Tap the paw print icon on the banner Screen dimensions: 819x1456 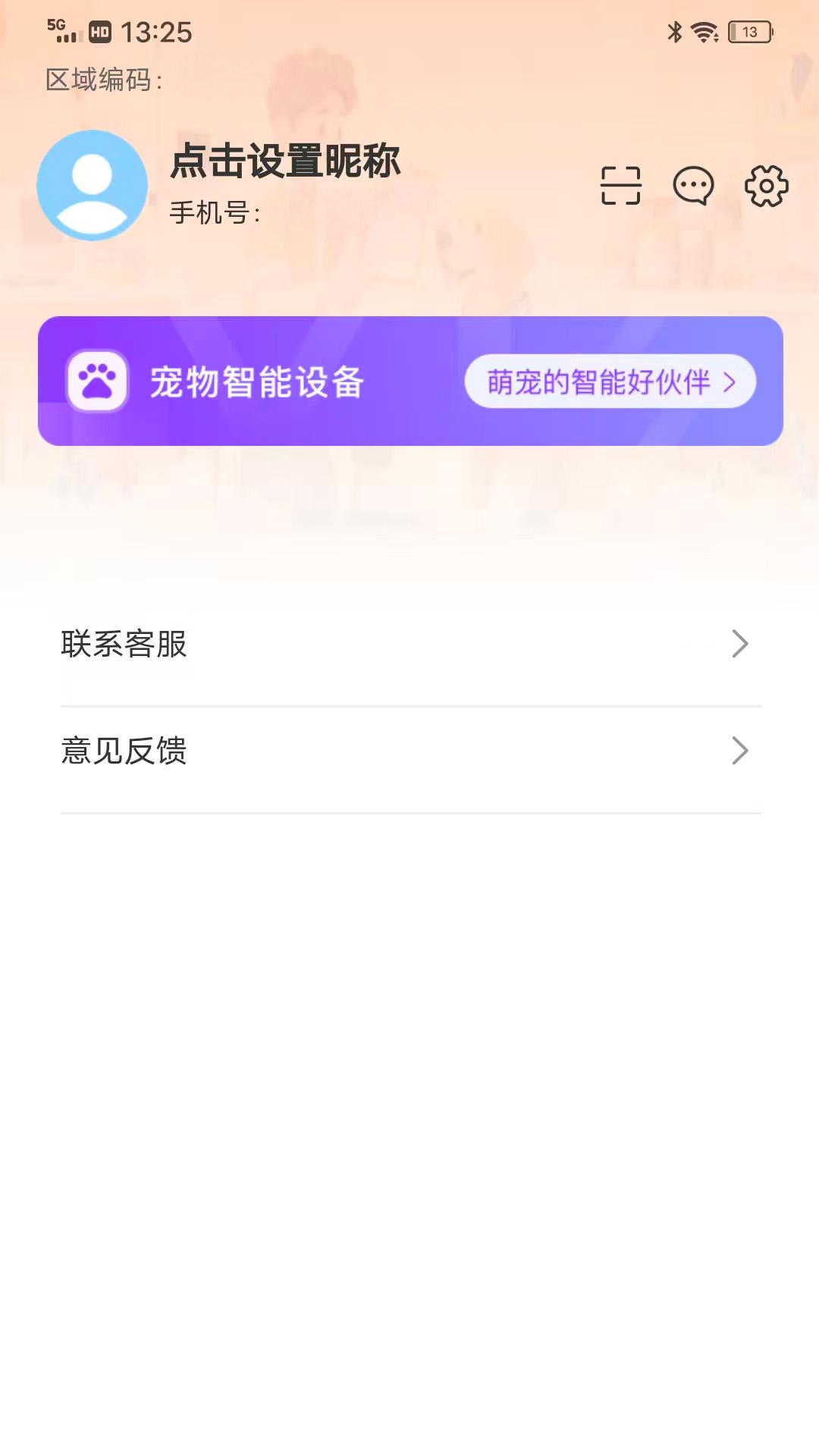point(96,382)
